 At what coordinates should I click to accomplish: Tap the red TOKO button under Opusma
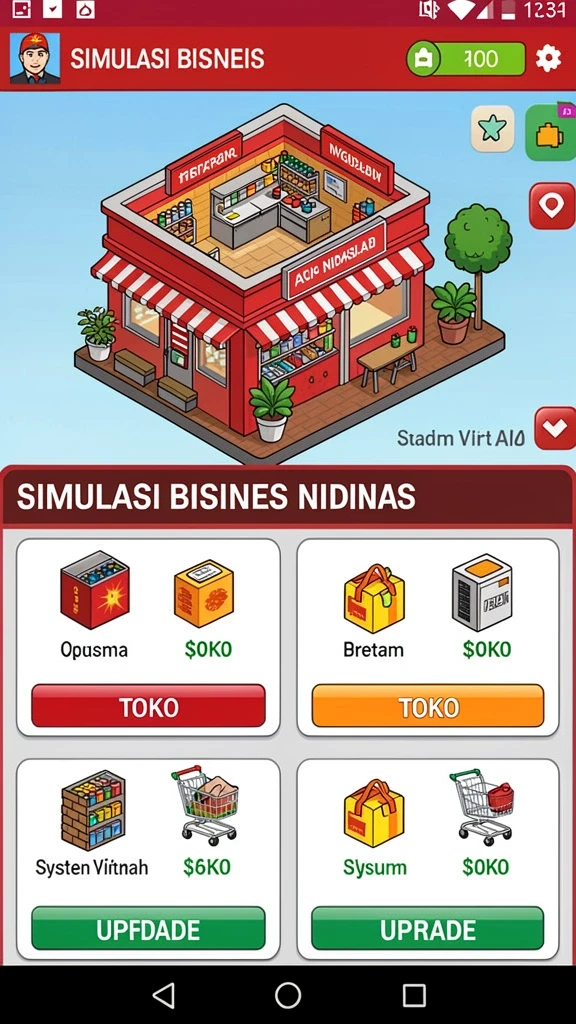(148, 706)
